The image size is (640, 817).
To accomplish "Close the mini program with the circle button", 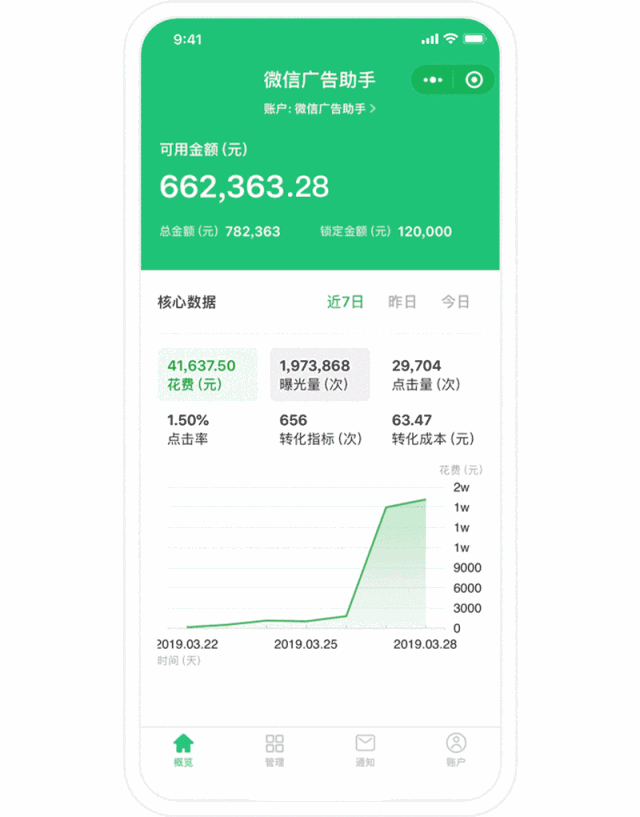I will coord(474,80).
